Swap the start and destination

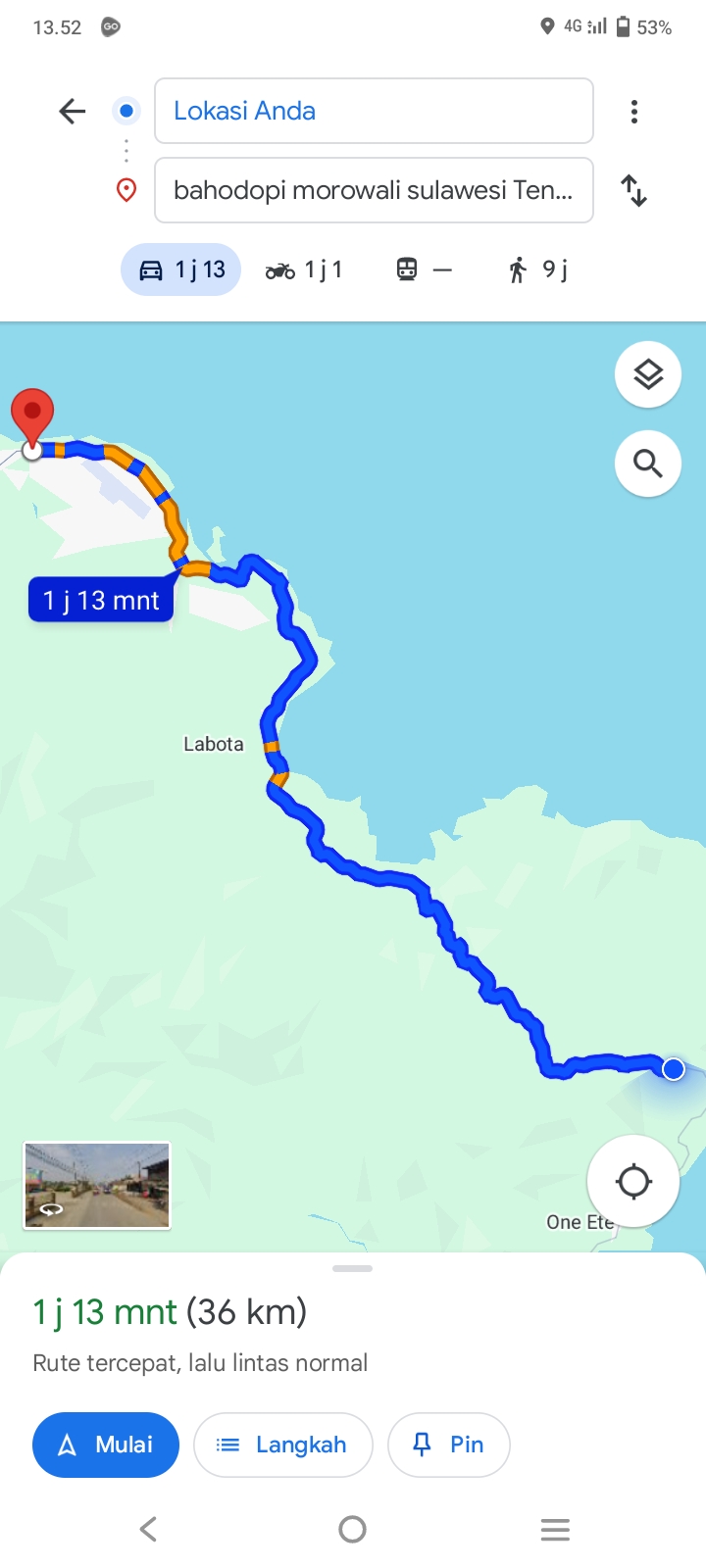(x=634, y=190)
